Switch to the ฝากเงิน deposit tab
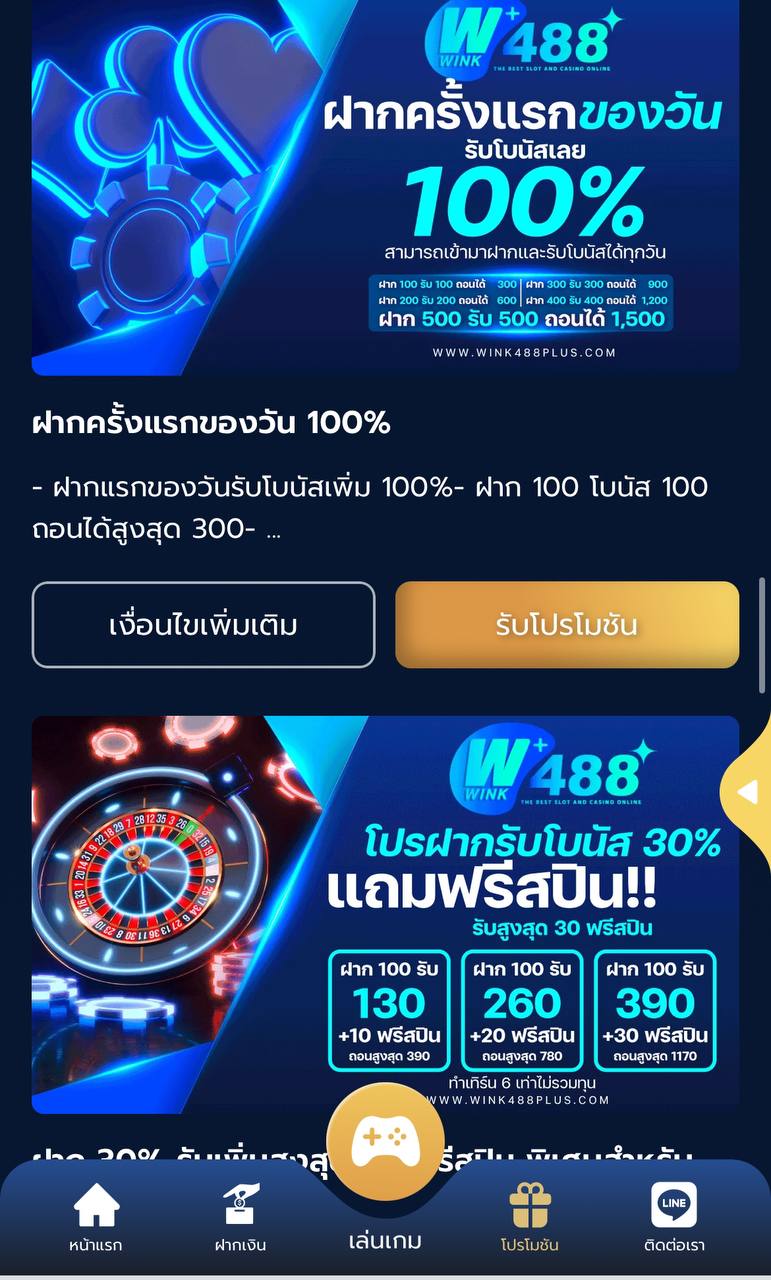The width and height of the screenshot is (771, 1280). (240, 1216)
